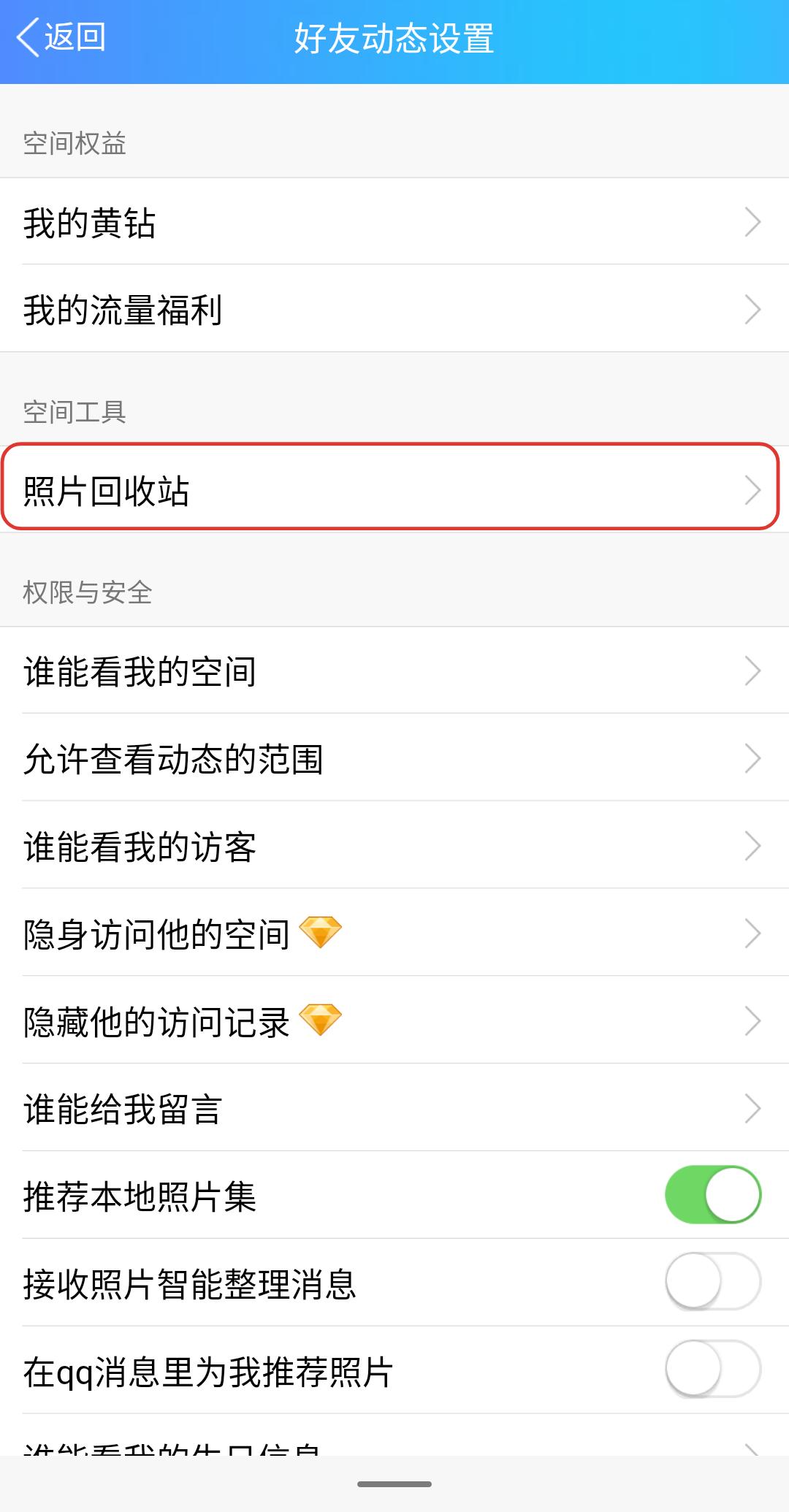Open 谁能给我留言 setting
This screenshot has height=1512, width=789.
(x=394, y=1109)
